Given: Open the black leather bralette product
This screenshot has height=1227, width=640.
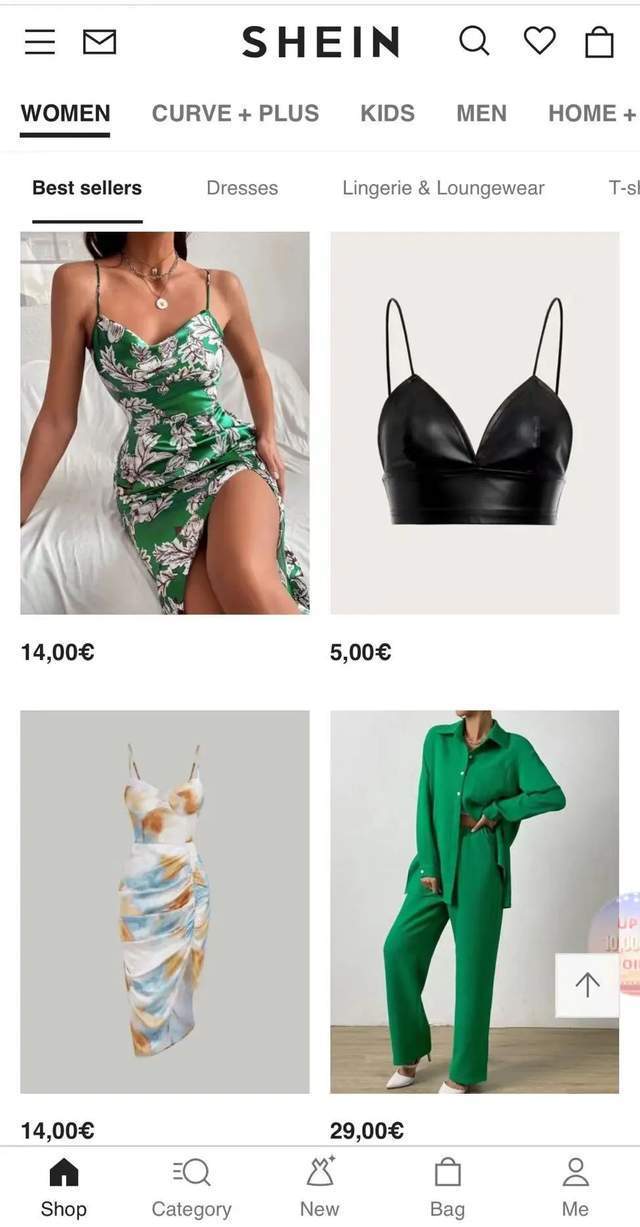Looking at the screenshot, I should (x=475, y=422).
